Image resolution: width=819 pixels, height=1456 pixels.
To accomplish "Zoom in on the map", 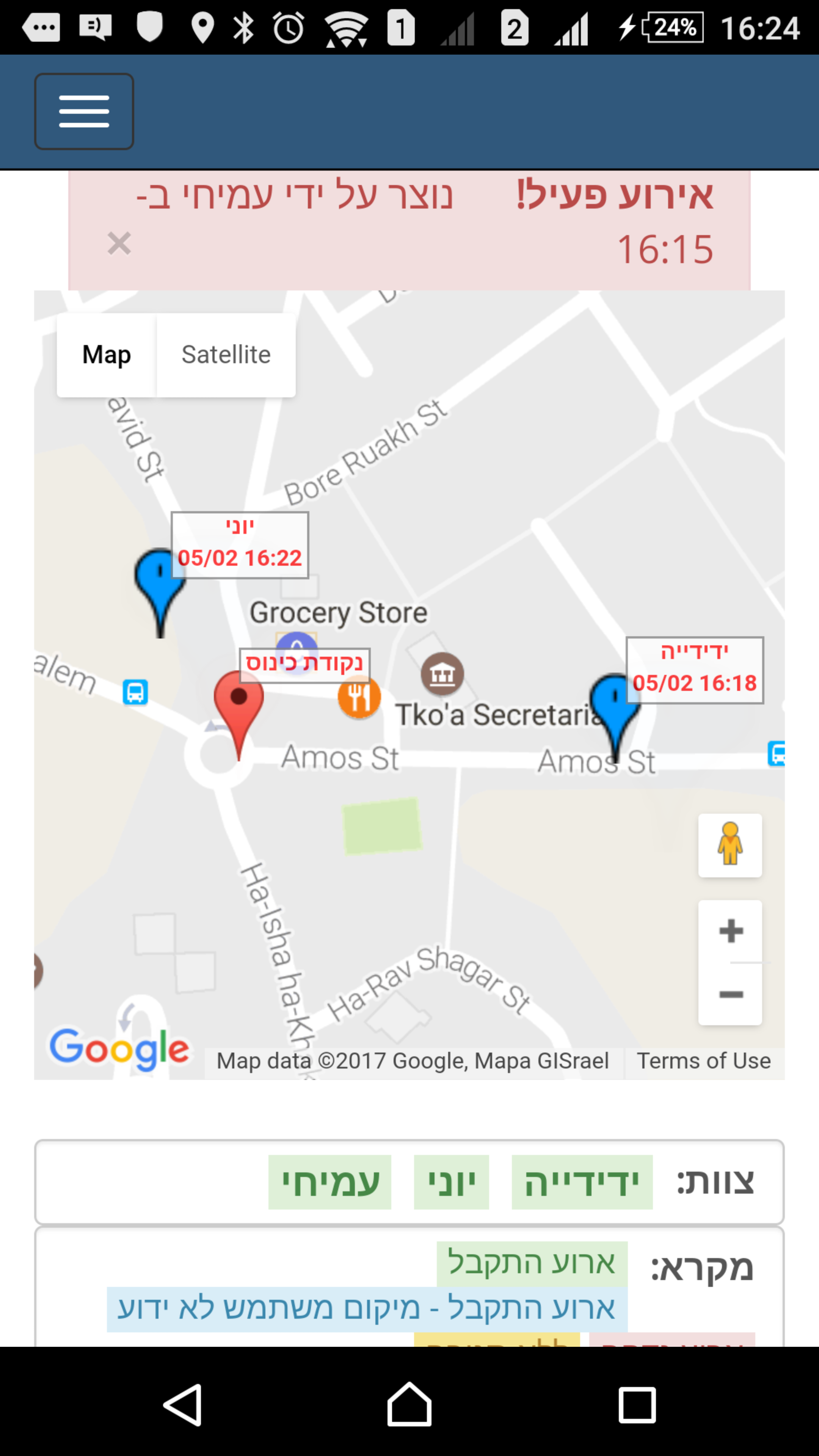I will 730,931.
